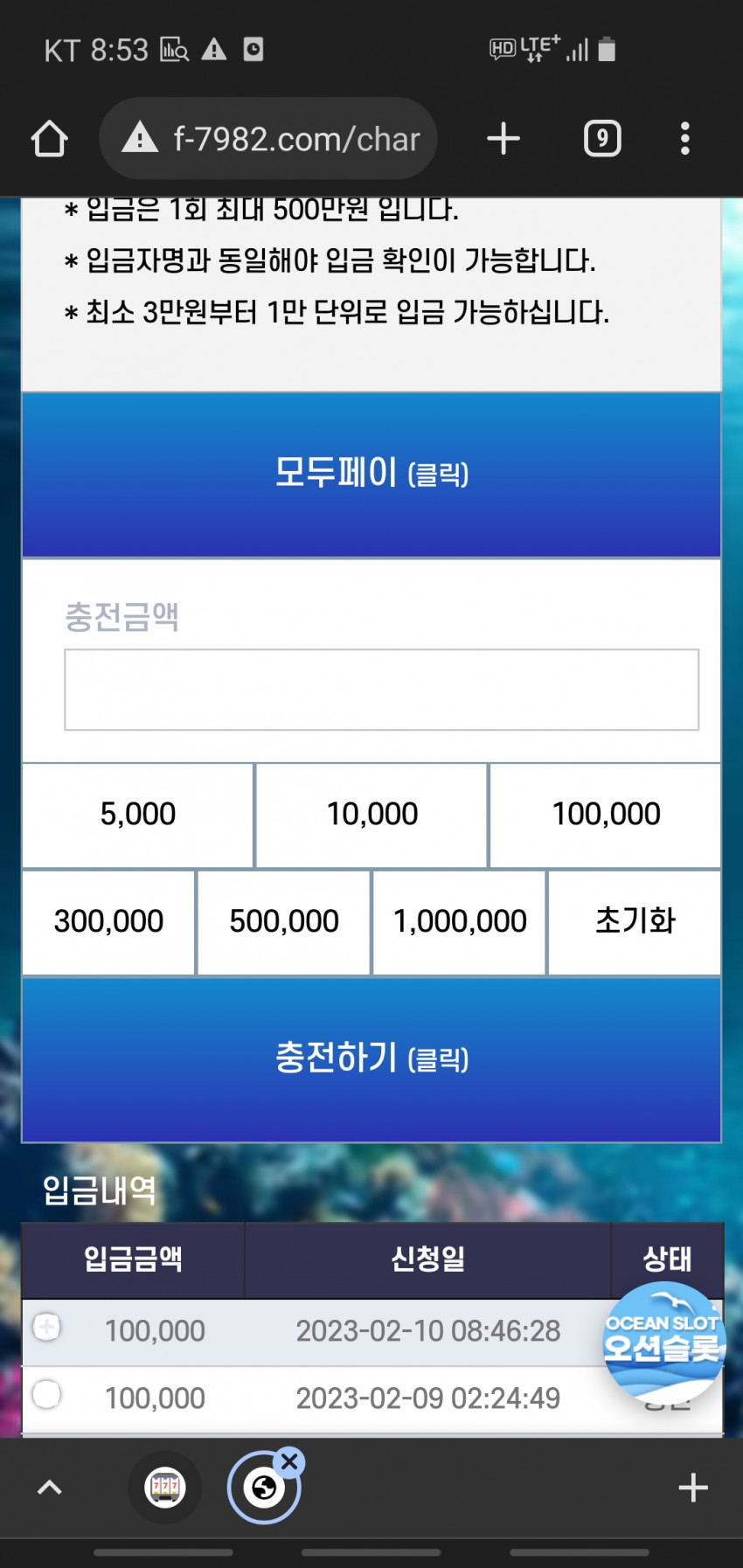Select the 300,000 amount button
743x1568 pixels.
[108, 921]
